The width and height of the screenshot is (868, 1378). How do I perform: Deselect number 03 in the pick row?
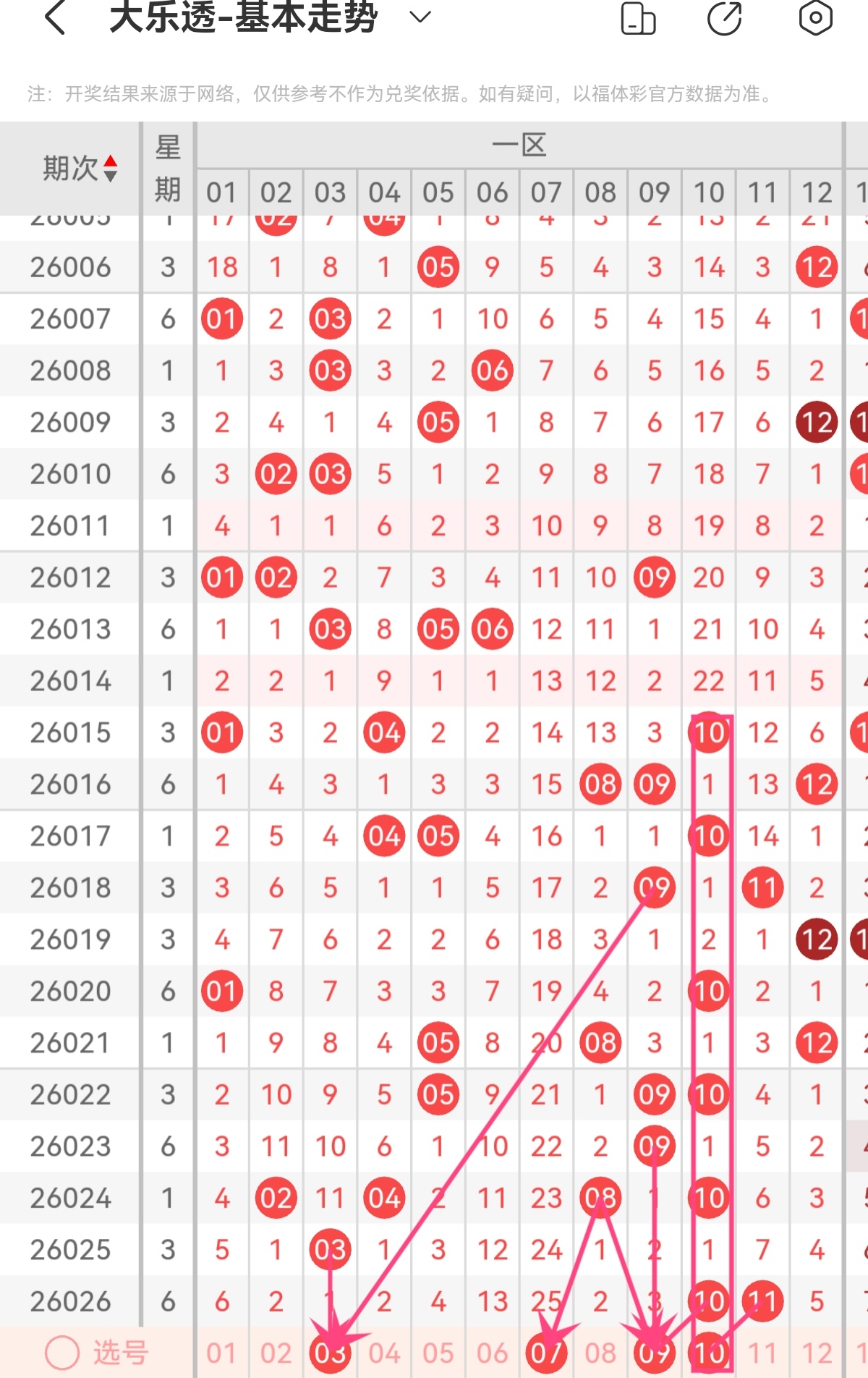[x=330, y=1353]
